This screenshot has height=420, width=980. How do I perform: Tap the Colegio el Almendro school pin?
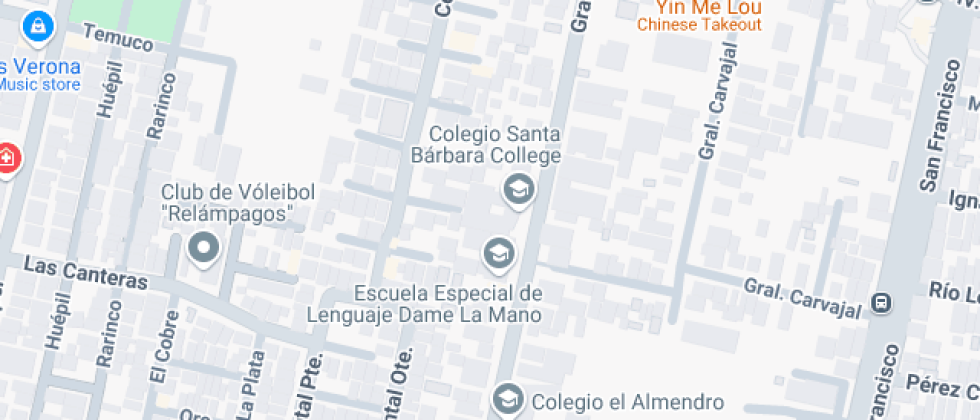pyautogui.click(x=508, y=398)
